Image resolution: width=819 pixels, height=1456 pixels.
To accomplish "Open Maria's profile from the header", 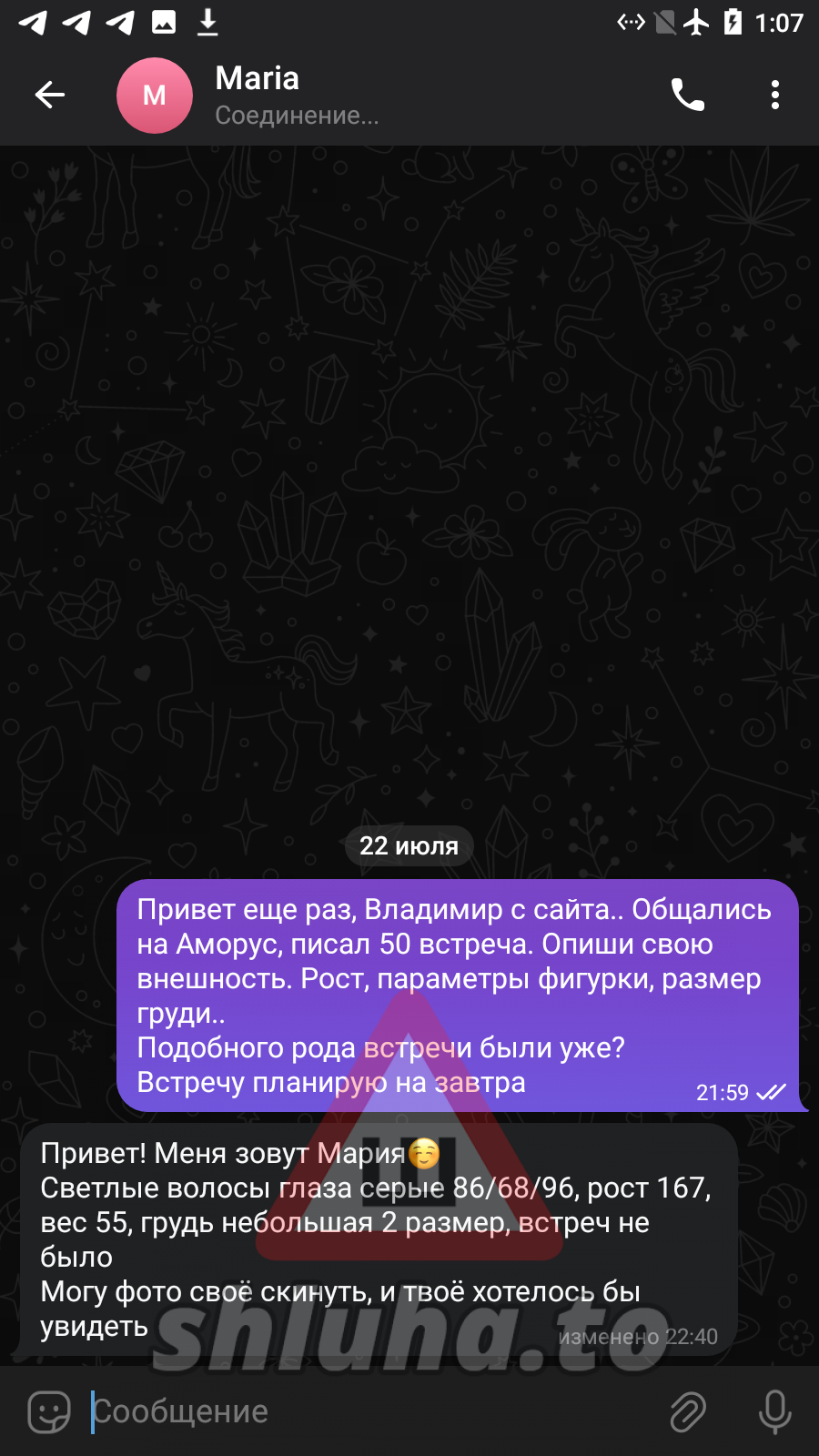I will [x=258, y=95].
